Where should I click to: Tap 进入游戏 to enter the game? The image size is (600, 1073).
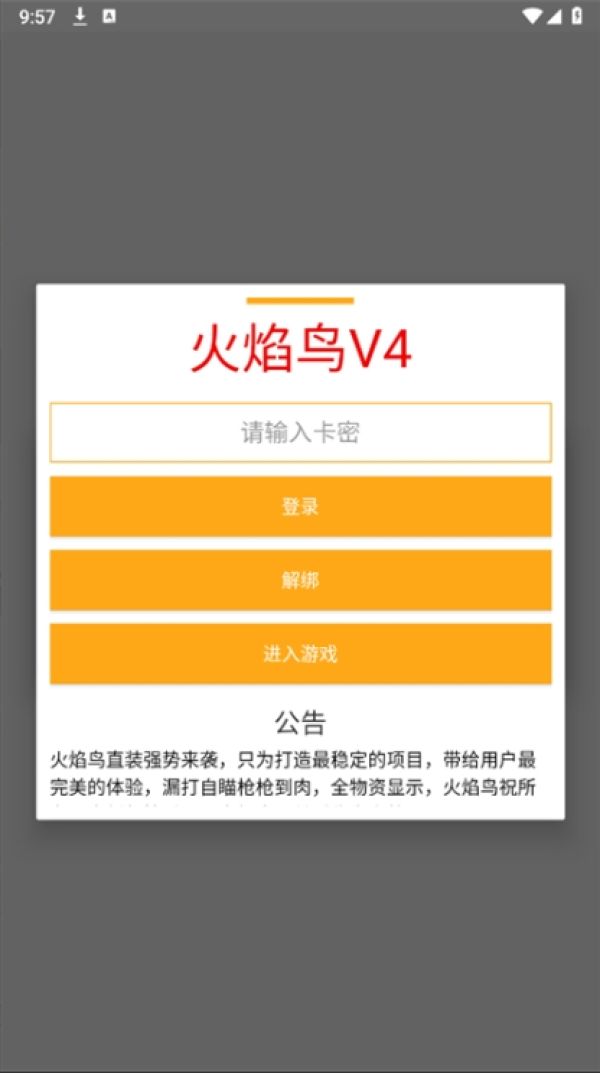click(x=300, y=654)
